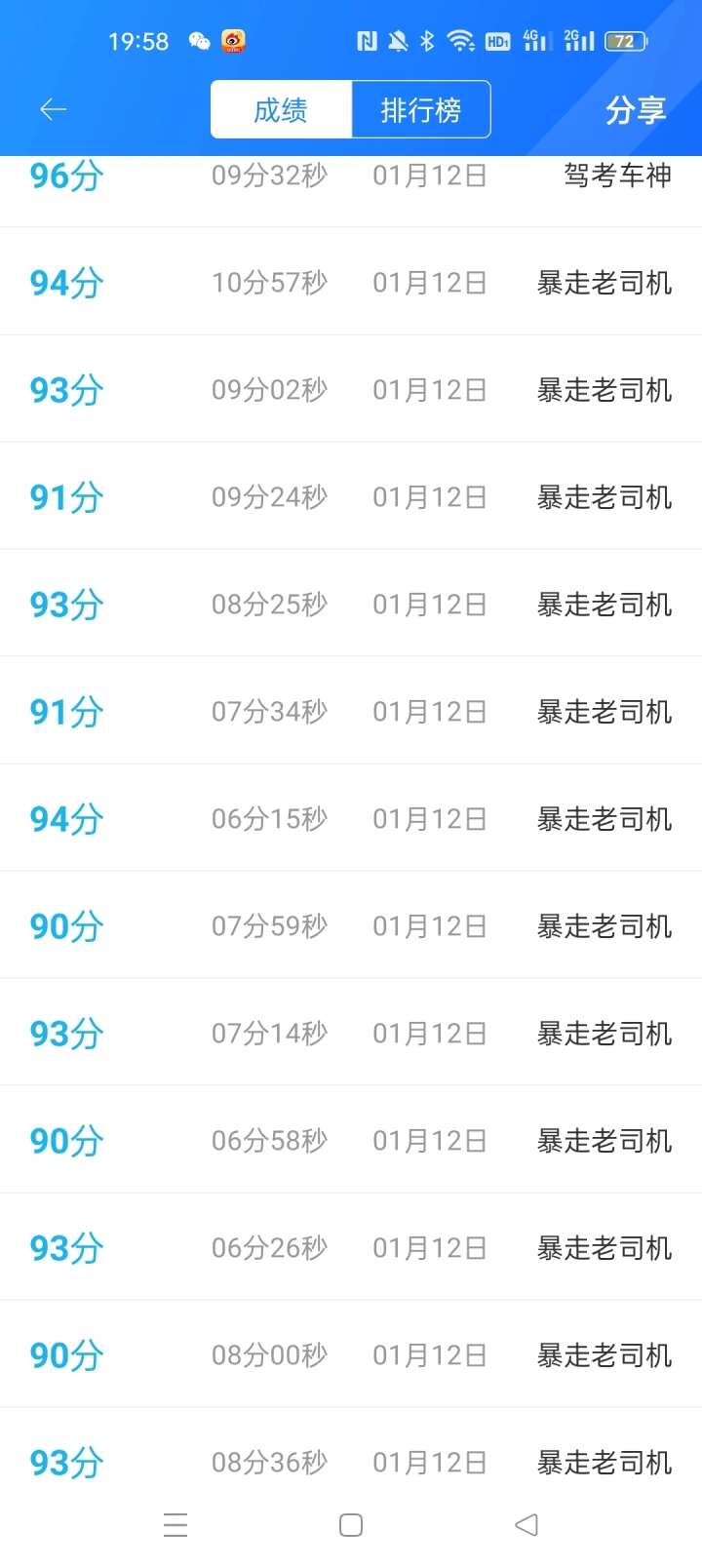Open the 90分 record with 08分00秒
Image resolution: width=702 pixels, height=1568 pixels.
point(351,1354)
